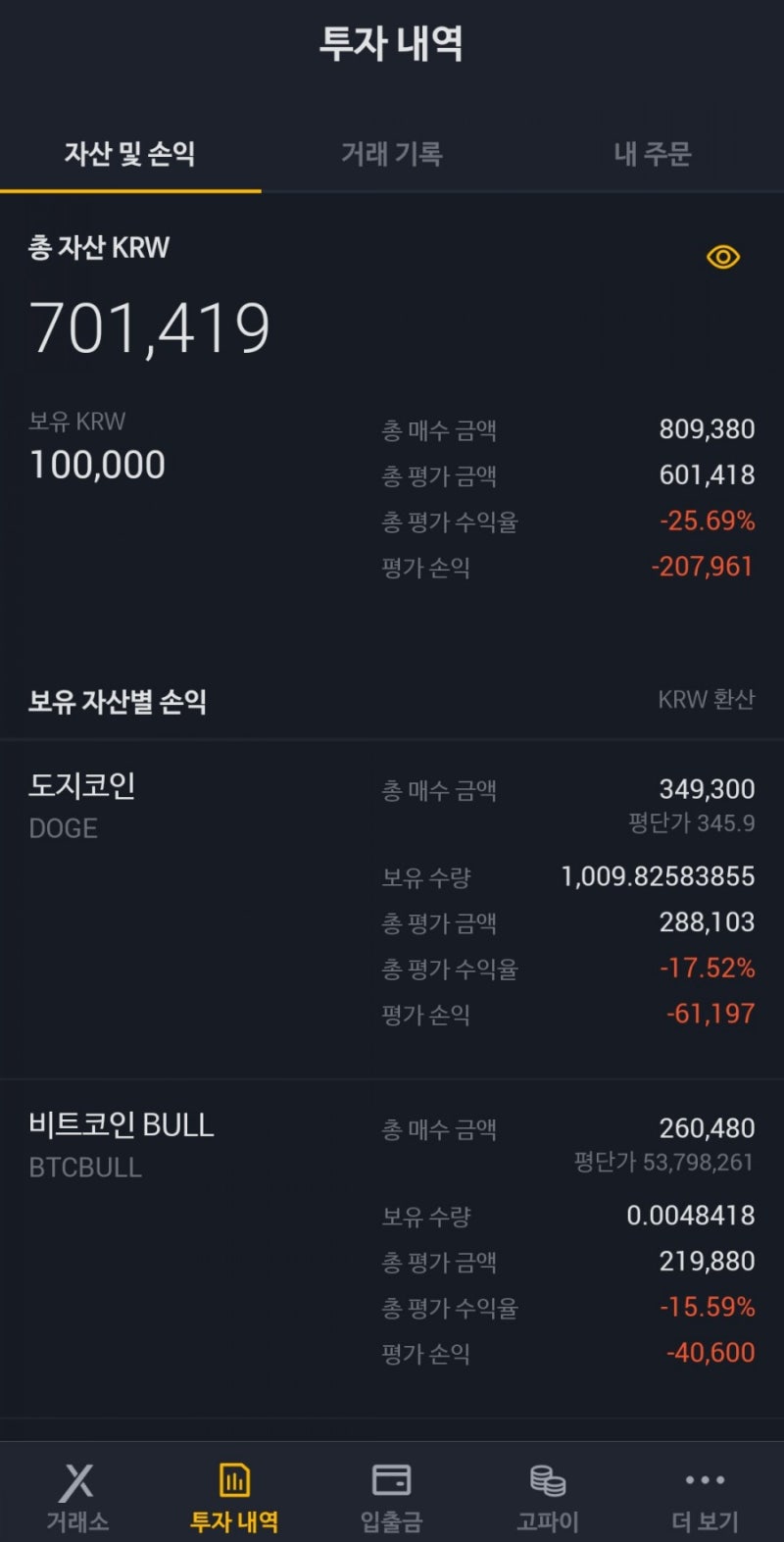The image size is (784, 1542).
Task: Switch to the 거래 기록 tab
Action: pyautogui.click(x=391, y=154)
